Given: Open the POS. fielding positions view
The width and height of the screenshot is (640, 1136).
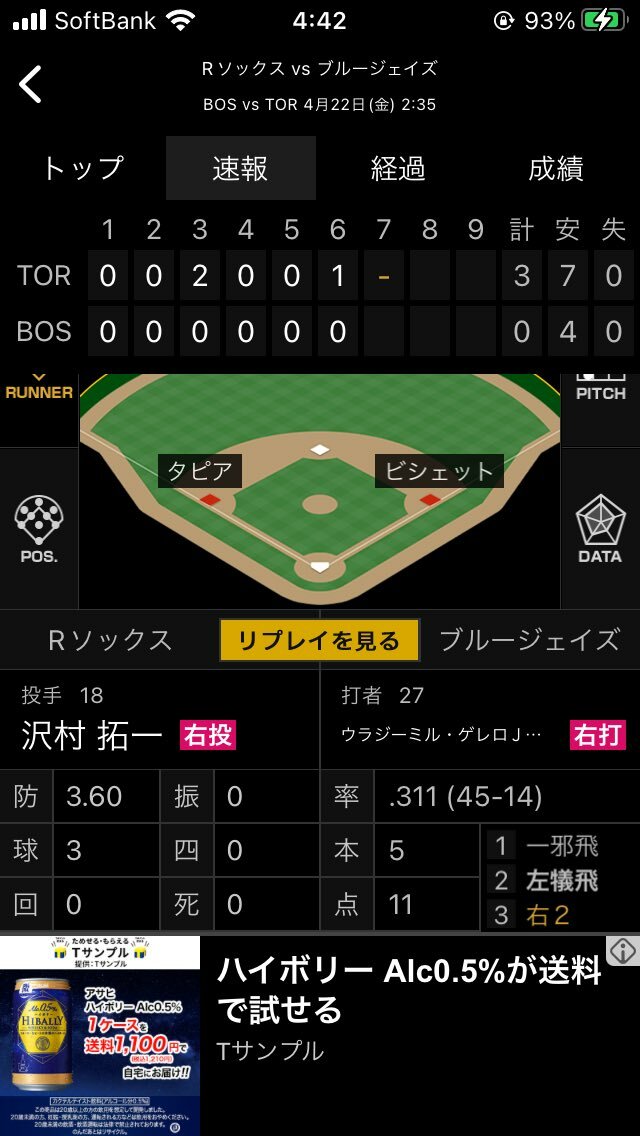Looking at the screenshot, I should (x=39, y=529).
